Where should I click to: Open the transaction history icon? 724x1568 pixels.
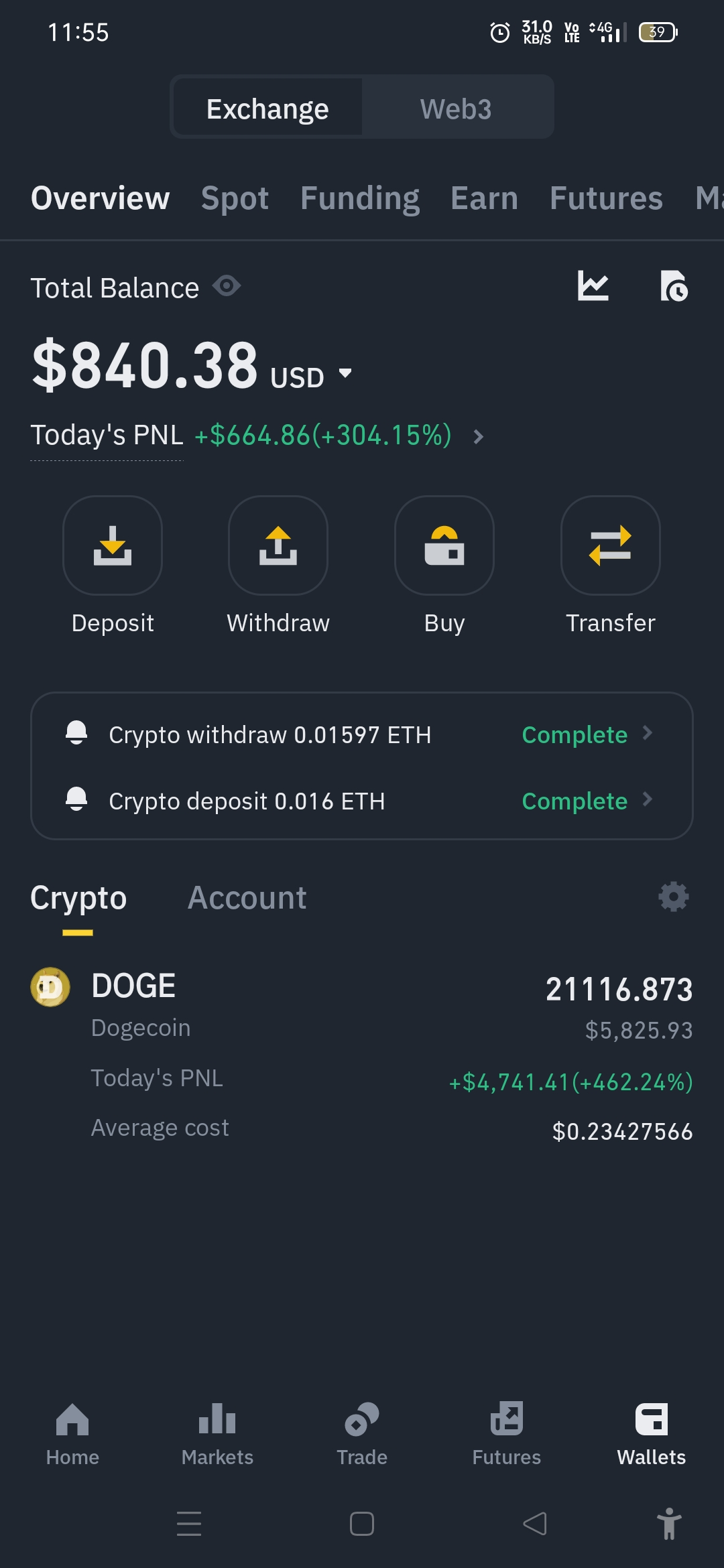(x=674, y=286)
